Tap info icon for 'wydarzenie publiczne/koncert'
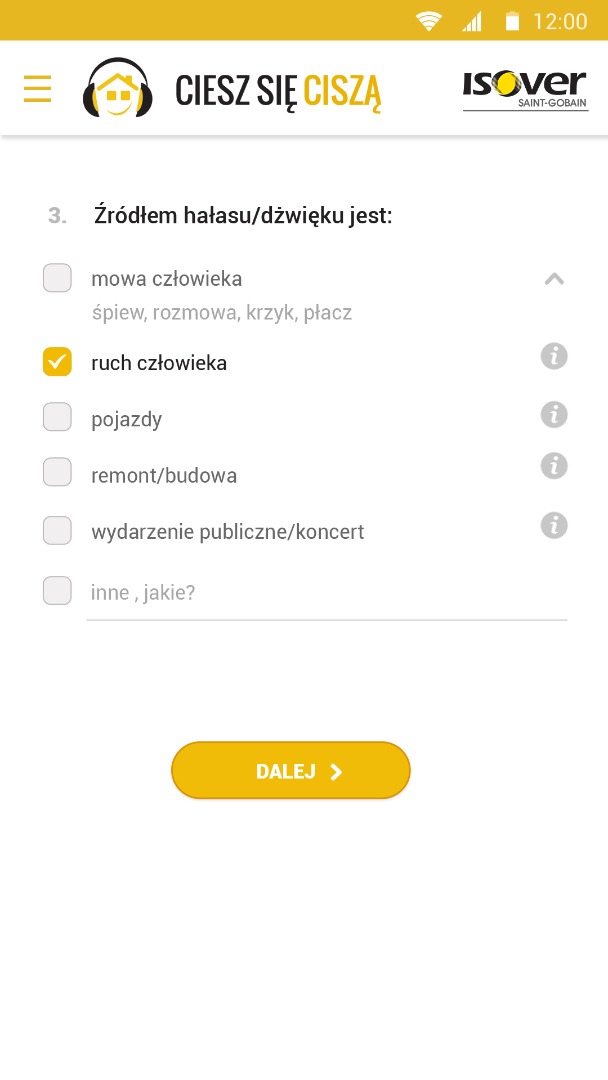 pos(554,525)
